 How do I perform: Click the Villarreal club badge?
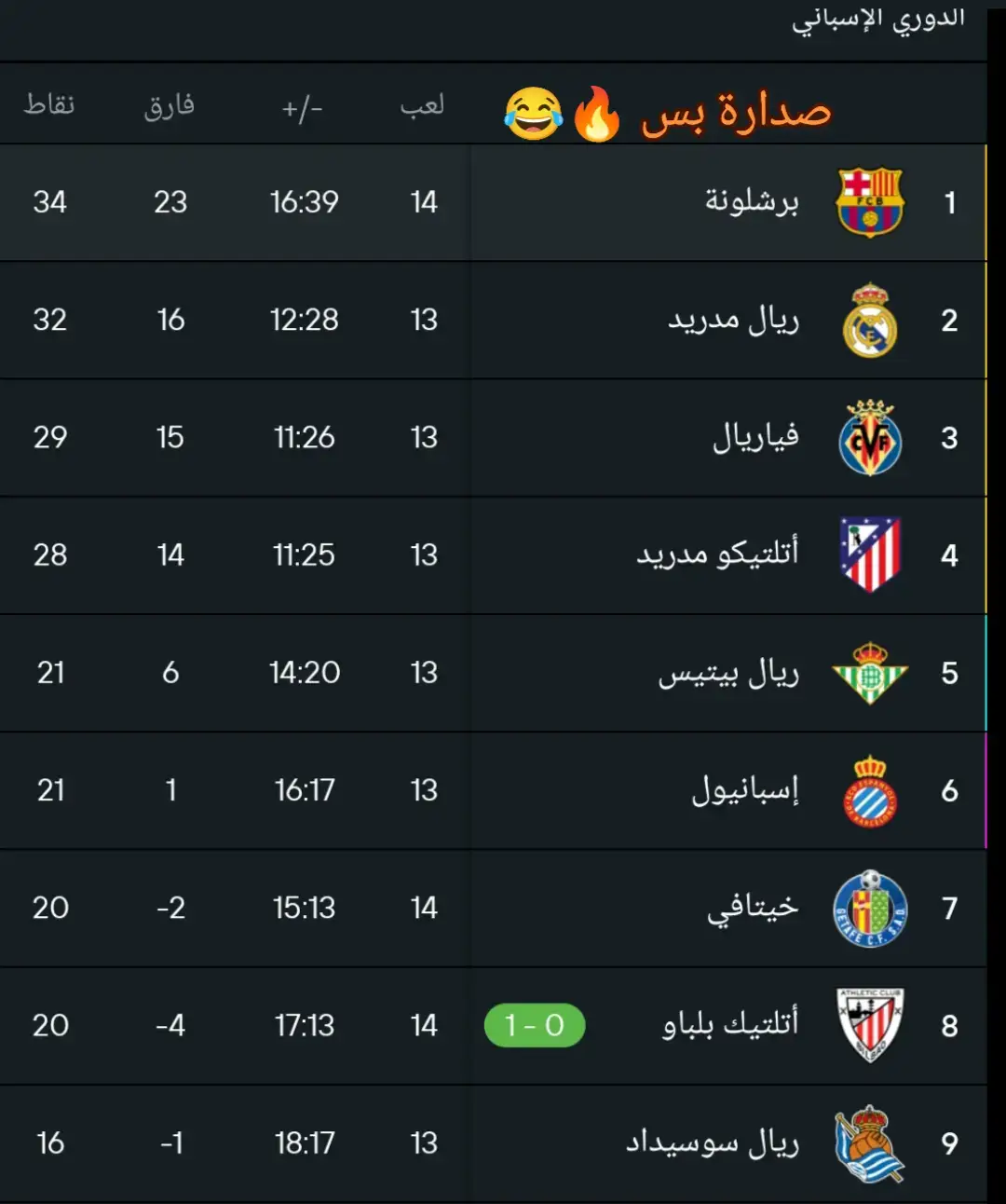point(870,437)
